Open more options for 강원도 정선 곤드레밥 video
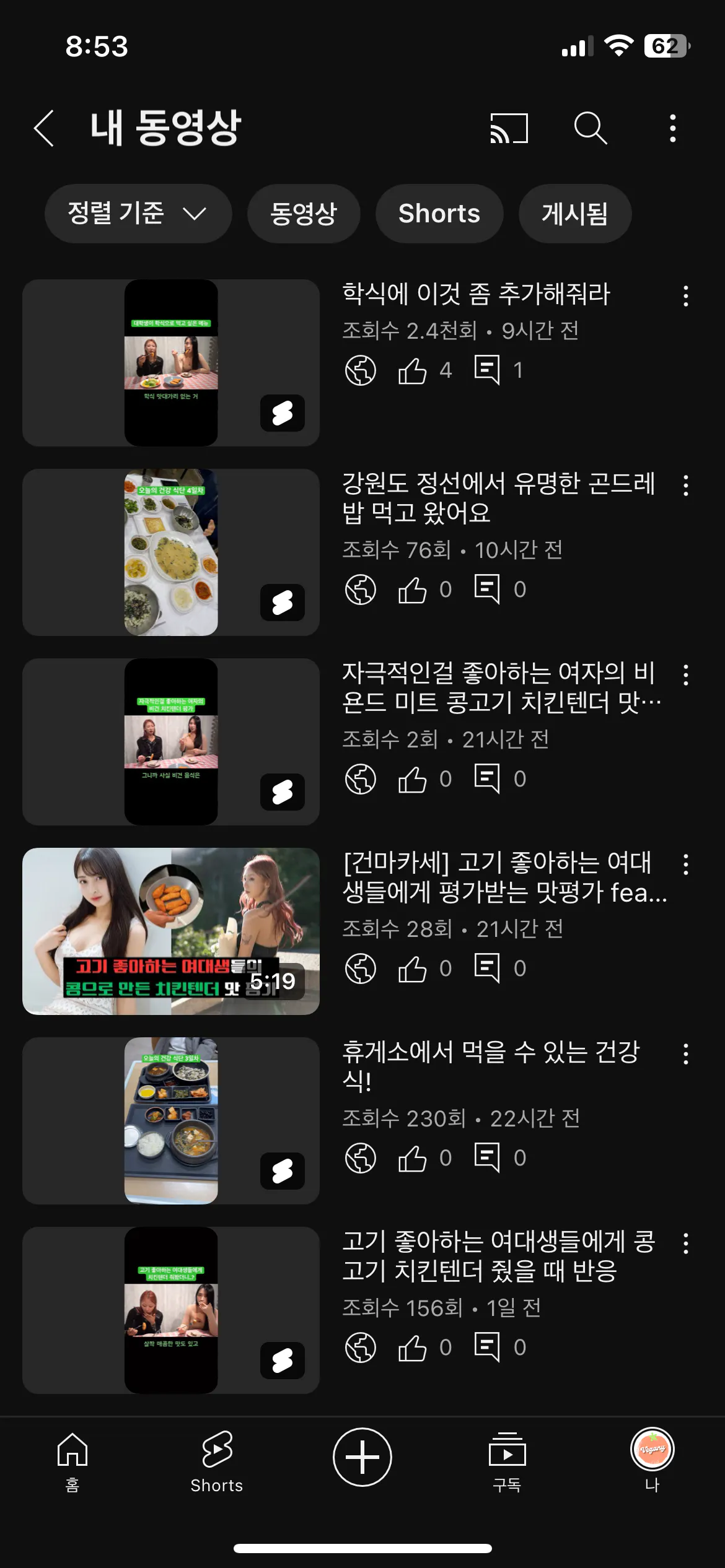The width and height of the screenshot is (725, 1568). tap(685, 486)
